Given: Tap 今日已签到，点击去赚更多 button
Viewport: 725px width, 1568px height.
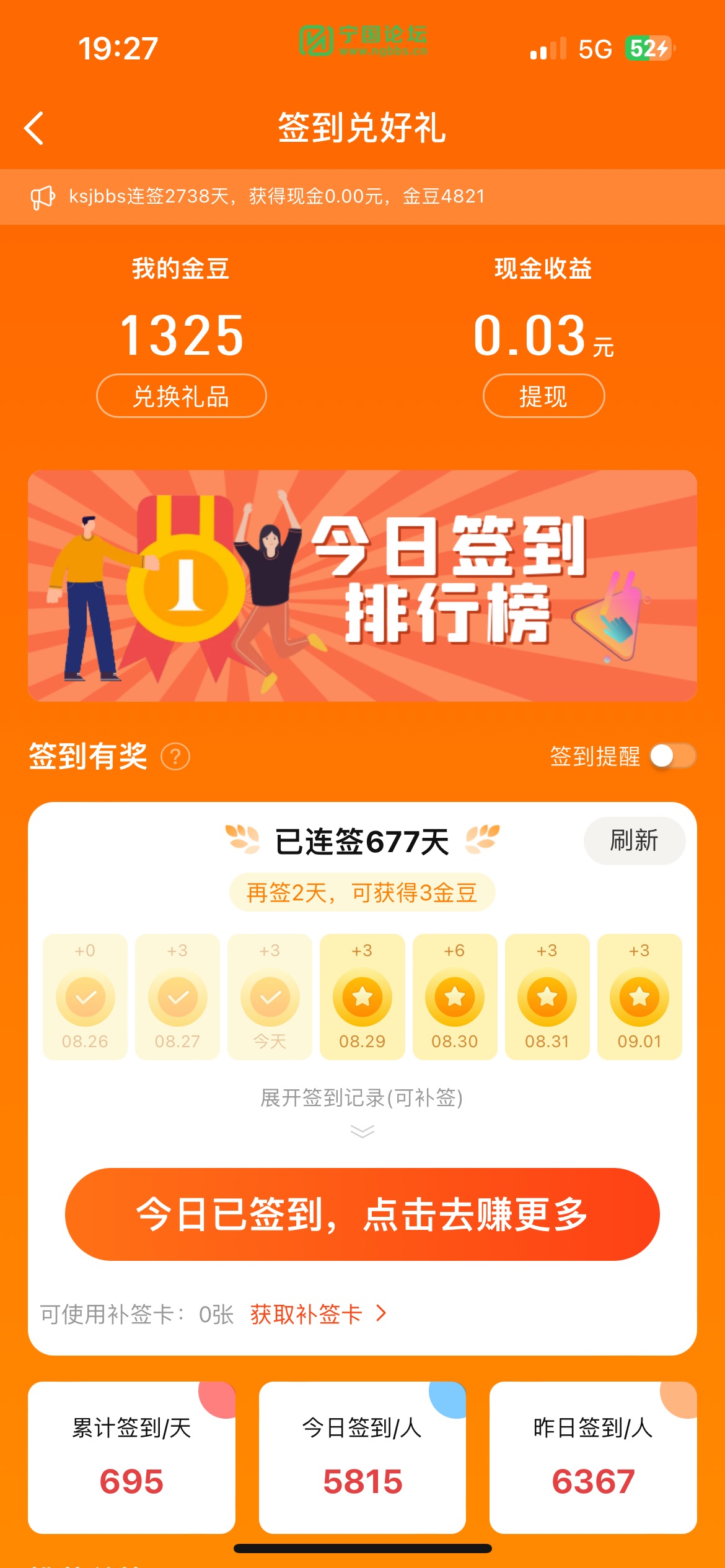Looking at the screenshot, I should tap(362, 1214).
